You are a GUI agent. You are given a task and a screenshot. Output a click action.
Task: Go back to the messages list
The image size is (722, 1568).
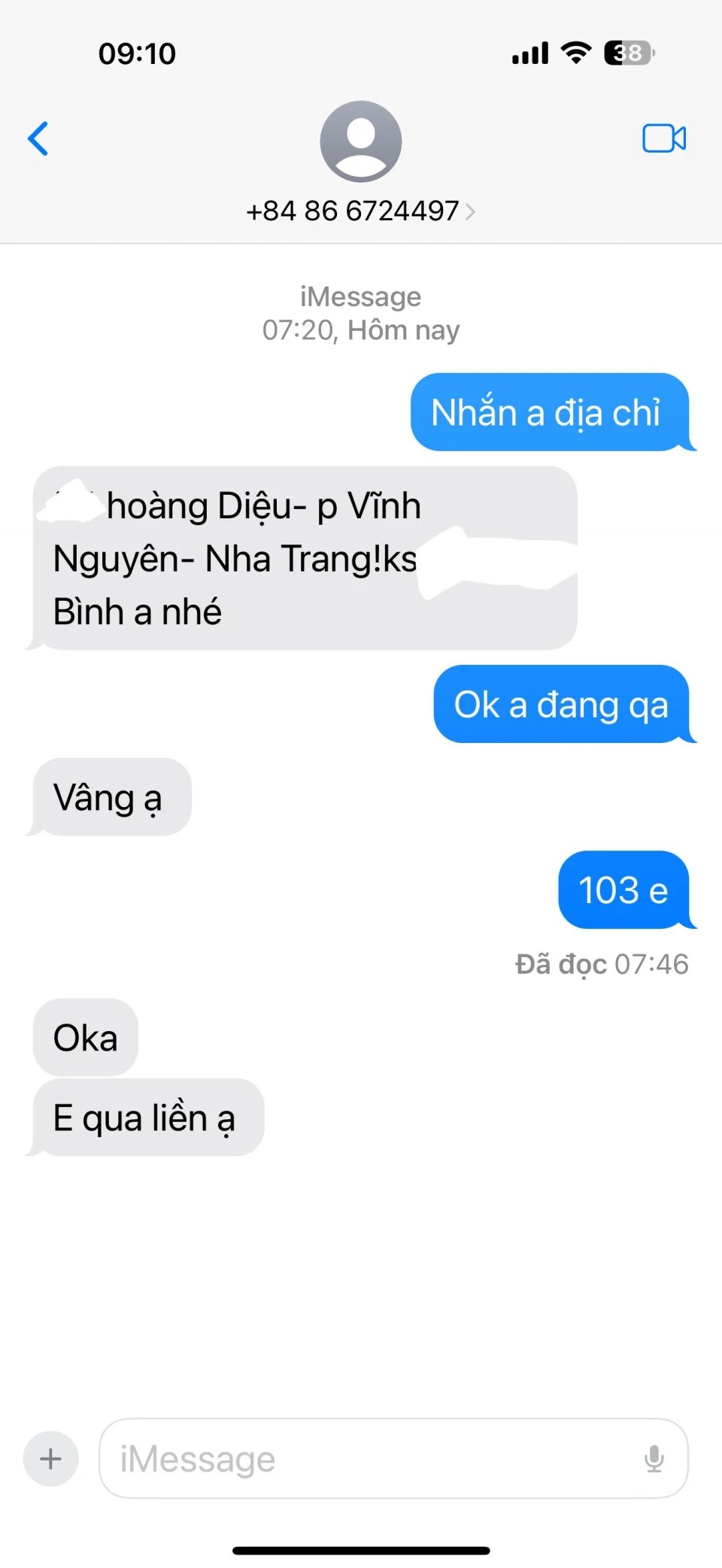point(38,138)
